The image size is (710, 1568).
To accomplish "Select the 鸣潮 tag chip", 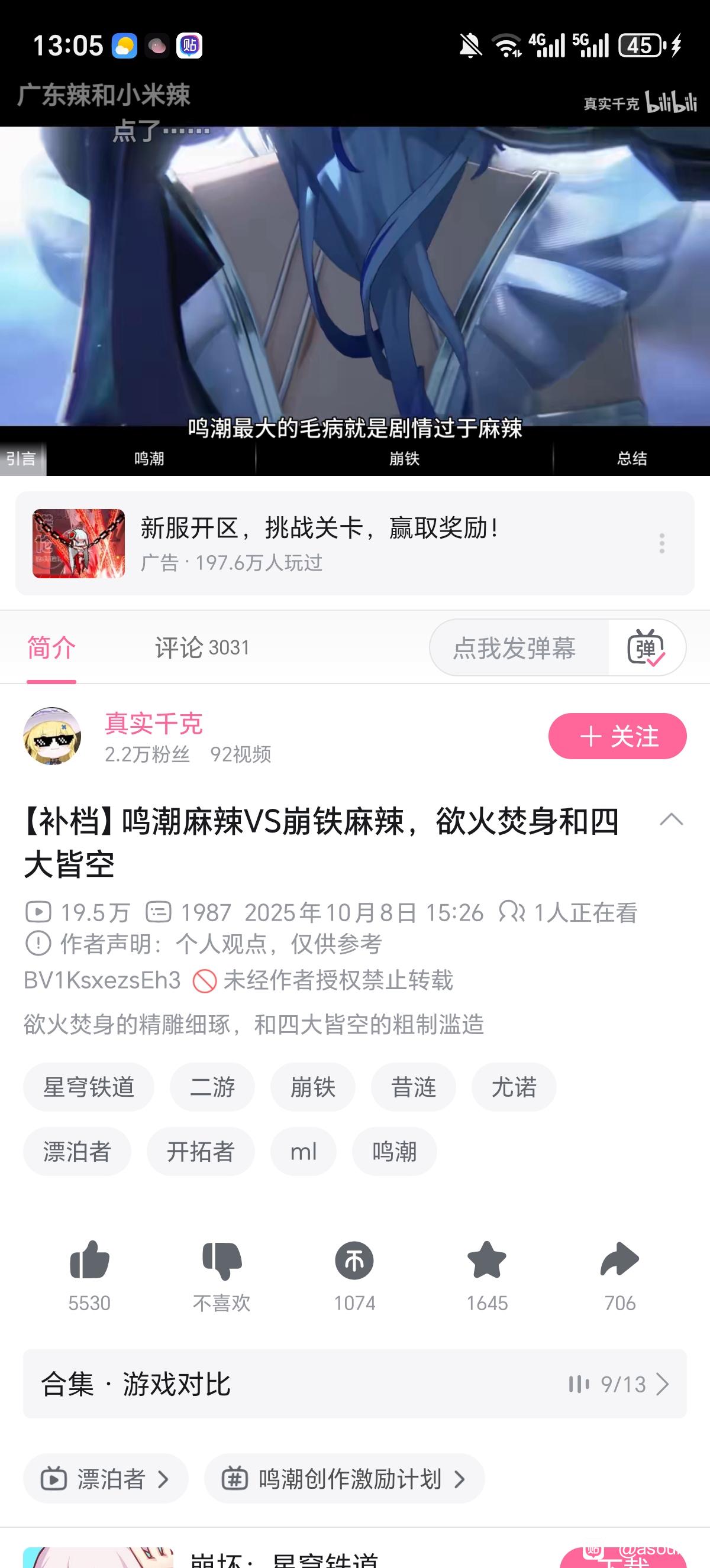I will tap(394, 1152).
